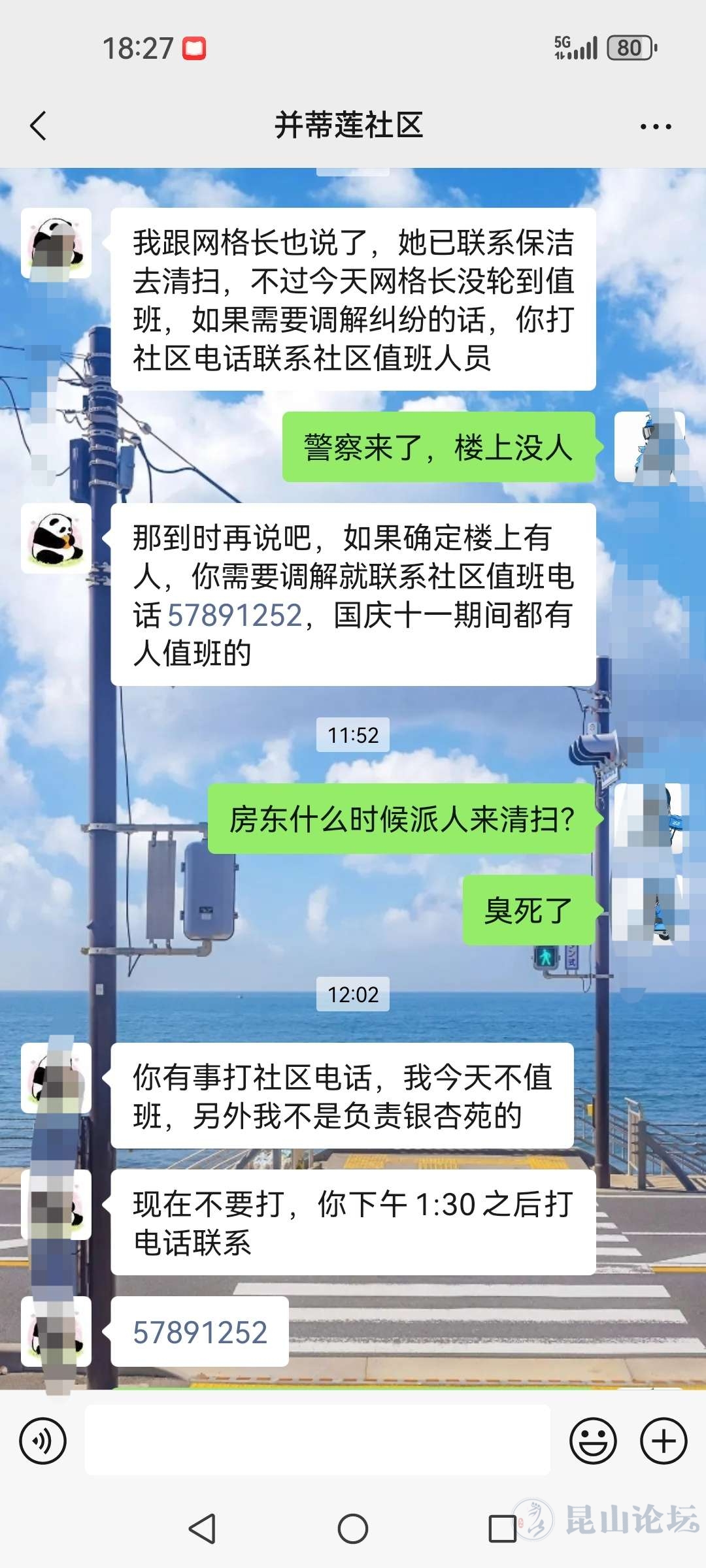
Task: Open the plus attachments menu
Action: [x=663, y=1441]
